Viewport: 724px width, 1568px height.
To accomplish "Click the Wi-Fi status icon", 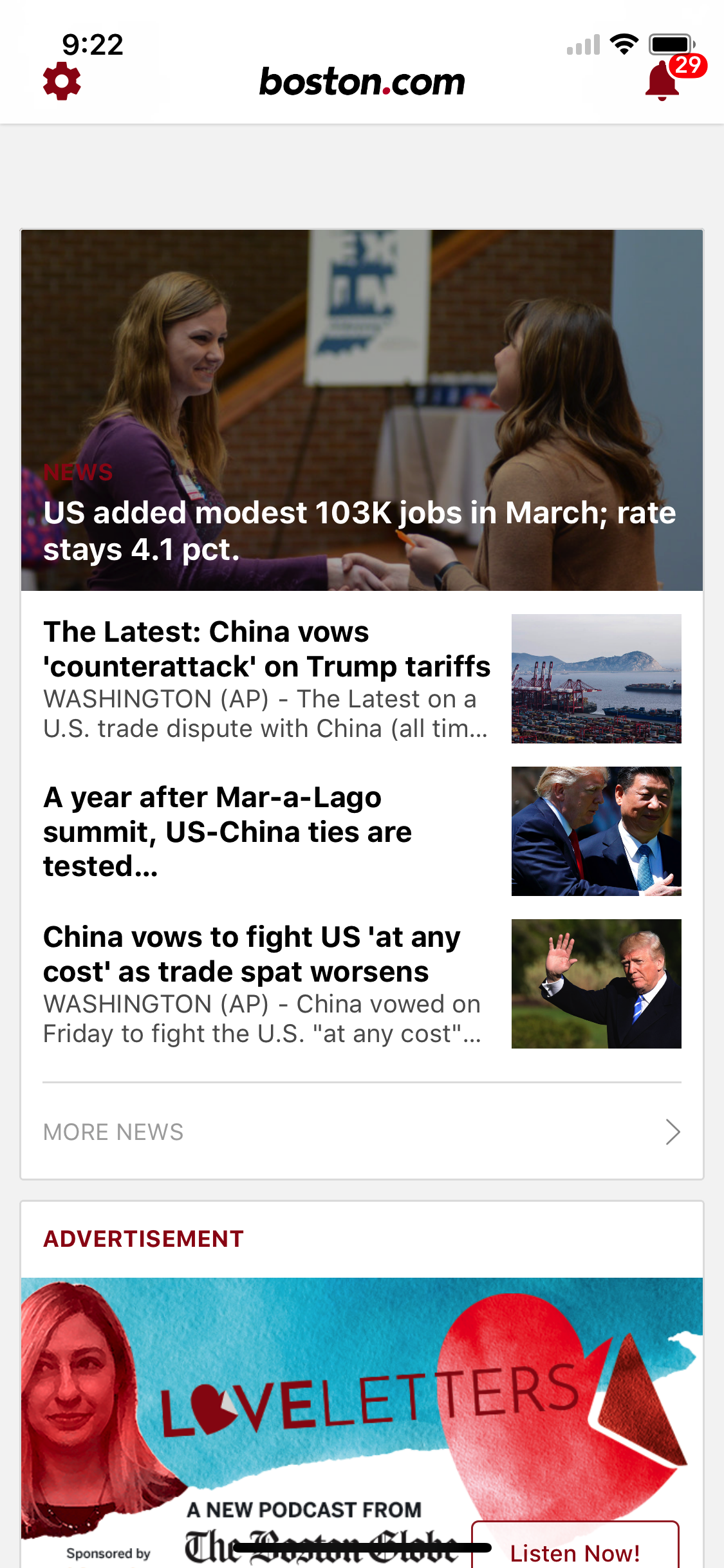I will 622,44.
